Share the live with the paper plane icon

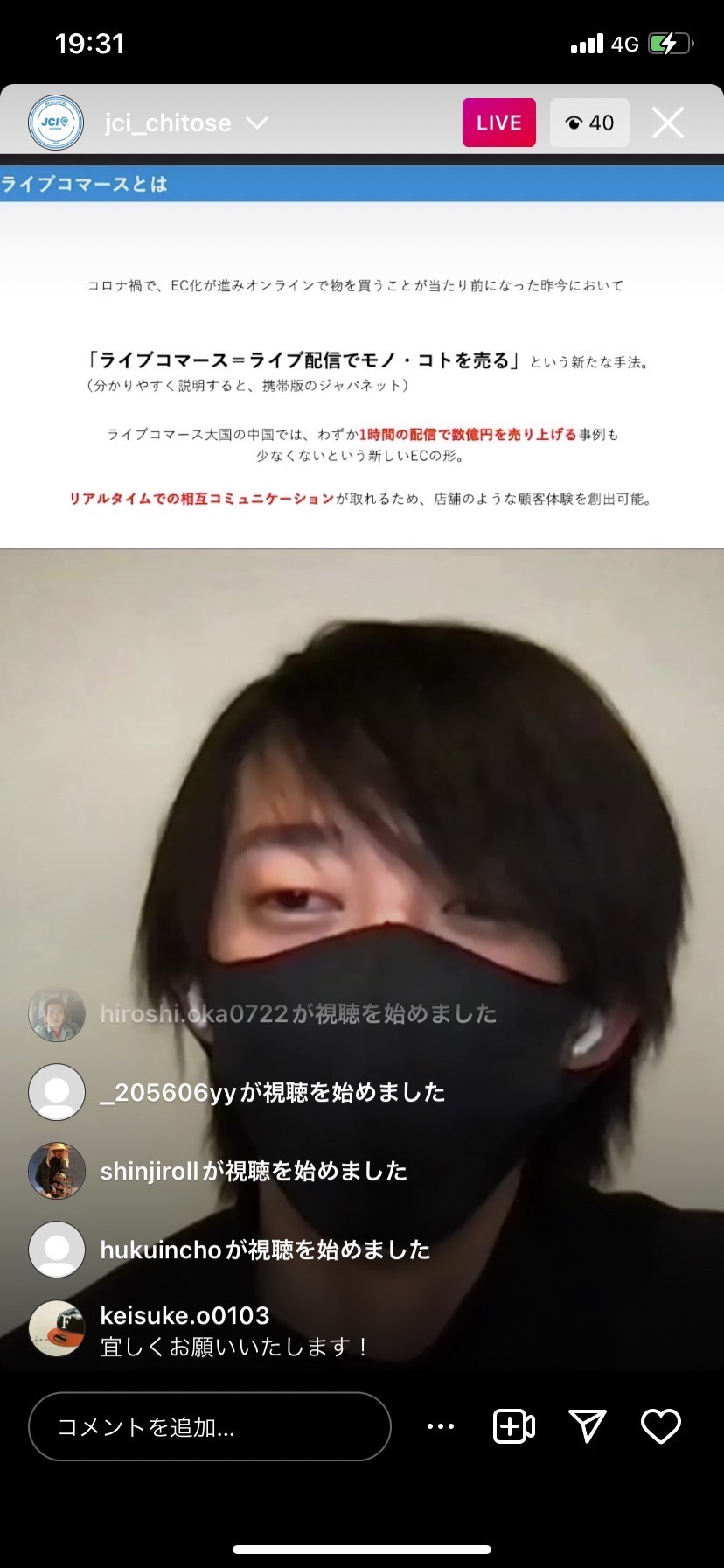pos(588,1426)
